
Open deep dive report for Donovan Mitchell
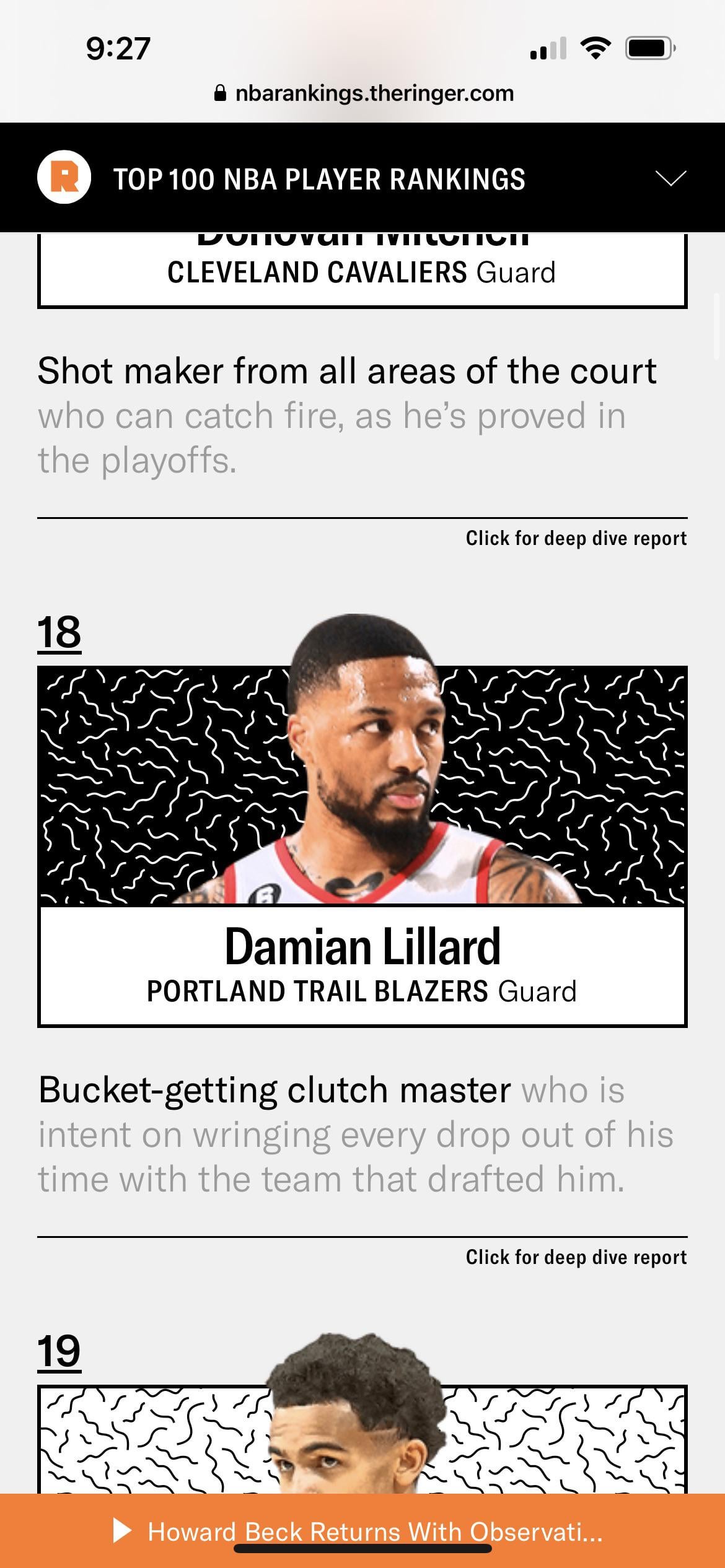coord(576,539)
